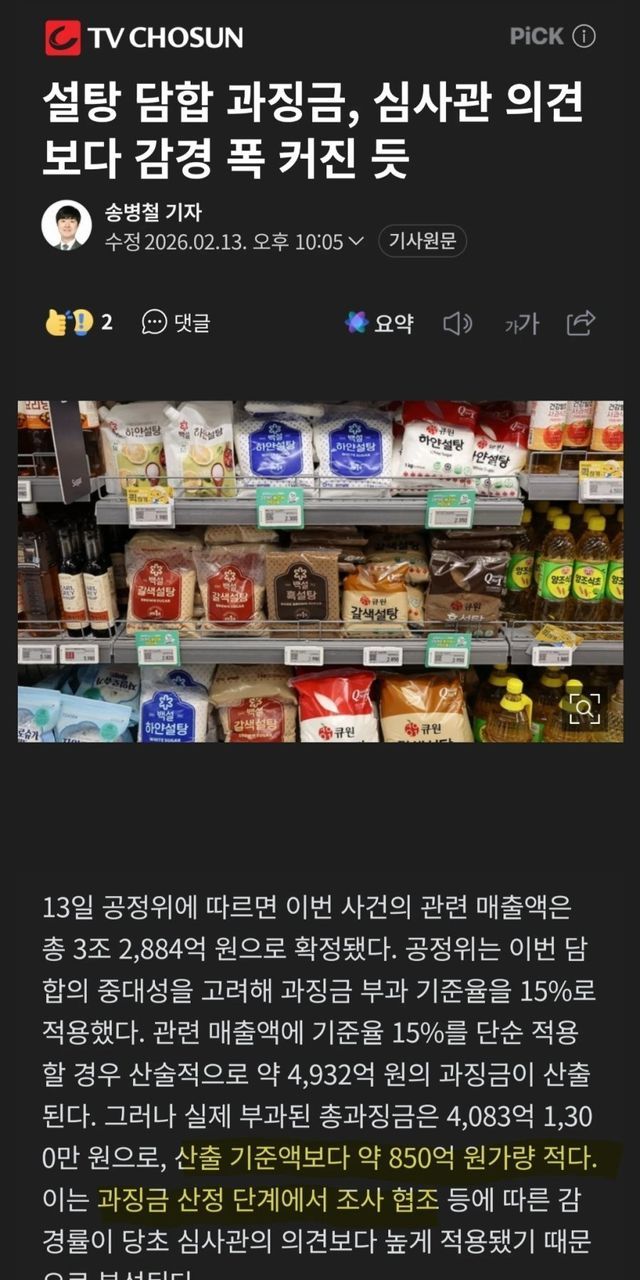Expand the edited time dropdown
The image size is (640, 1280).
click(x=356, y=242)
